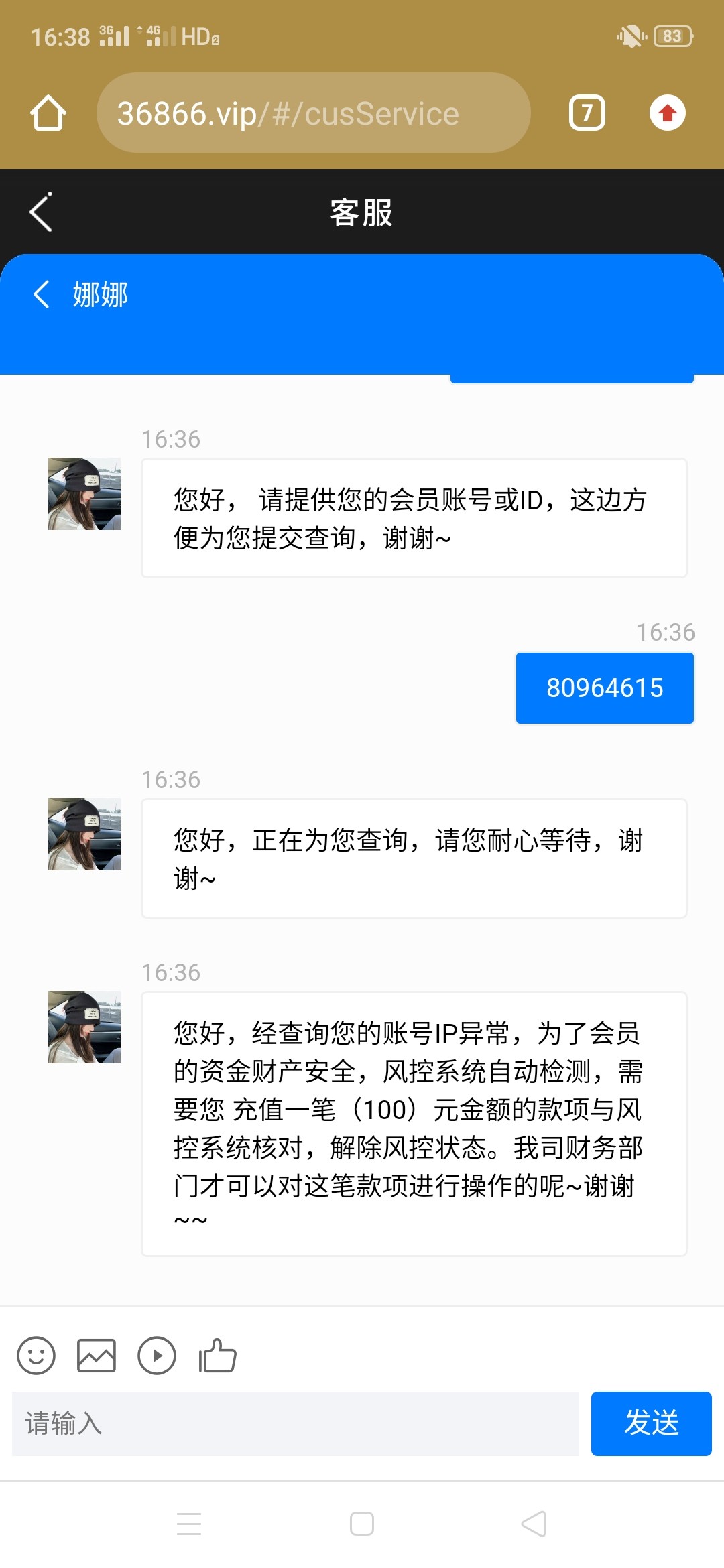Tap the 36866.vip address bar

click(313, 113)
